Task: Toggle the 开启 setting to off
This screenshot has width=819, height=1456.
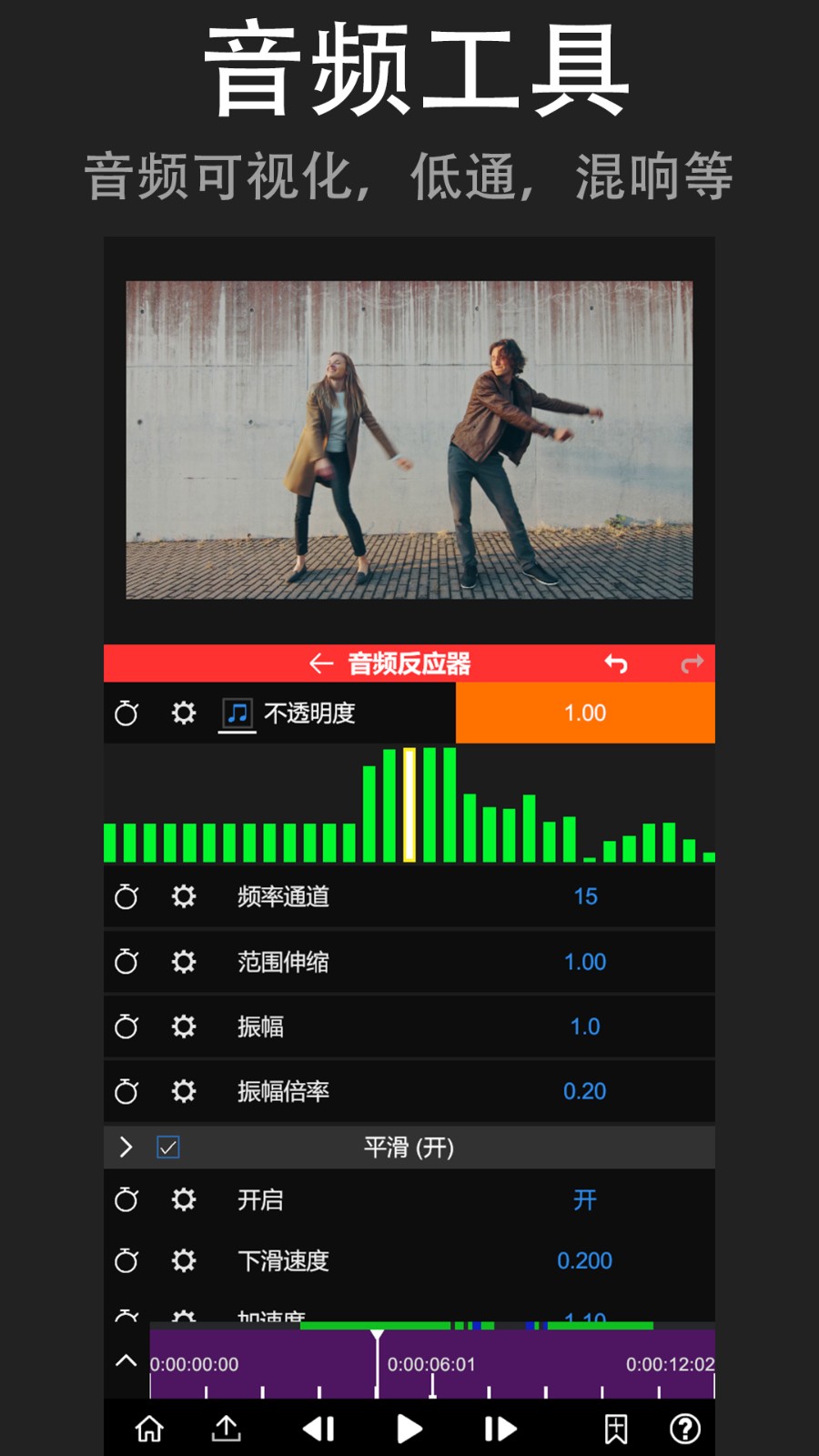Action: (x=587, y=1200)
